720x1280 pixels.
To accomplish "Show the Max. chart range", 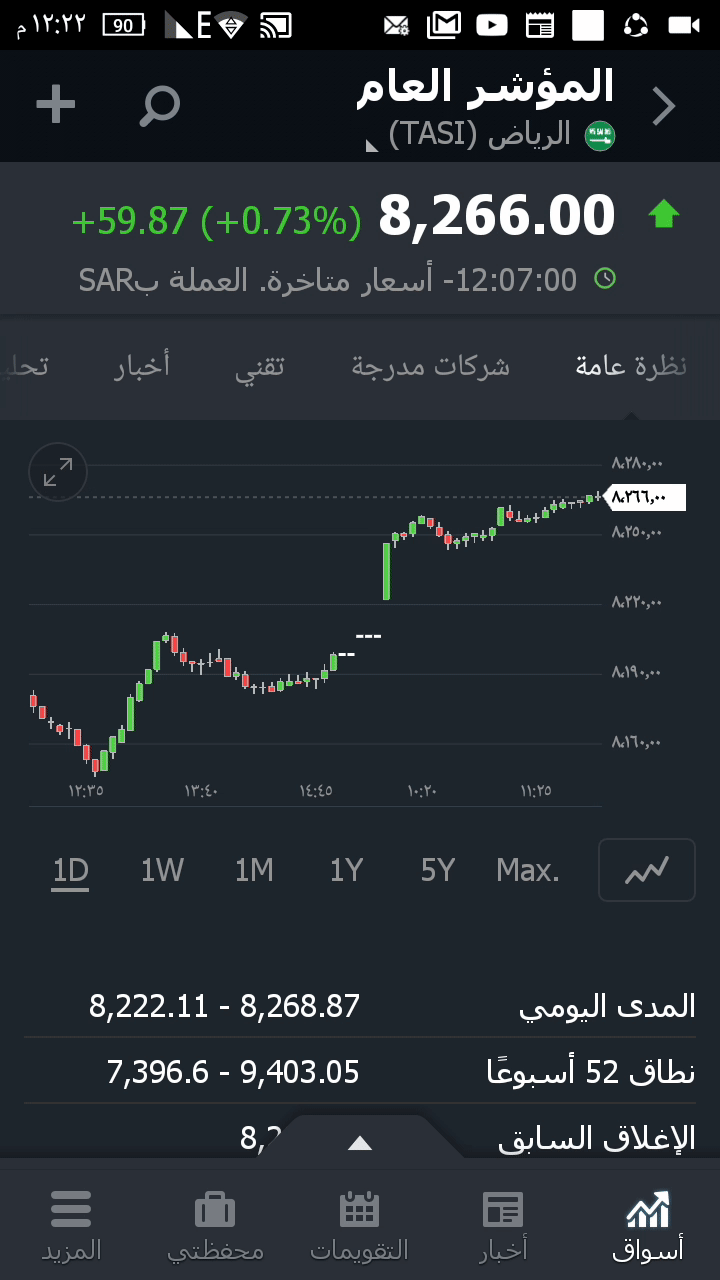I will click(x=528, y=871).
